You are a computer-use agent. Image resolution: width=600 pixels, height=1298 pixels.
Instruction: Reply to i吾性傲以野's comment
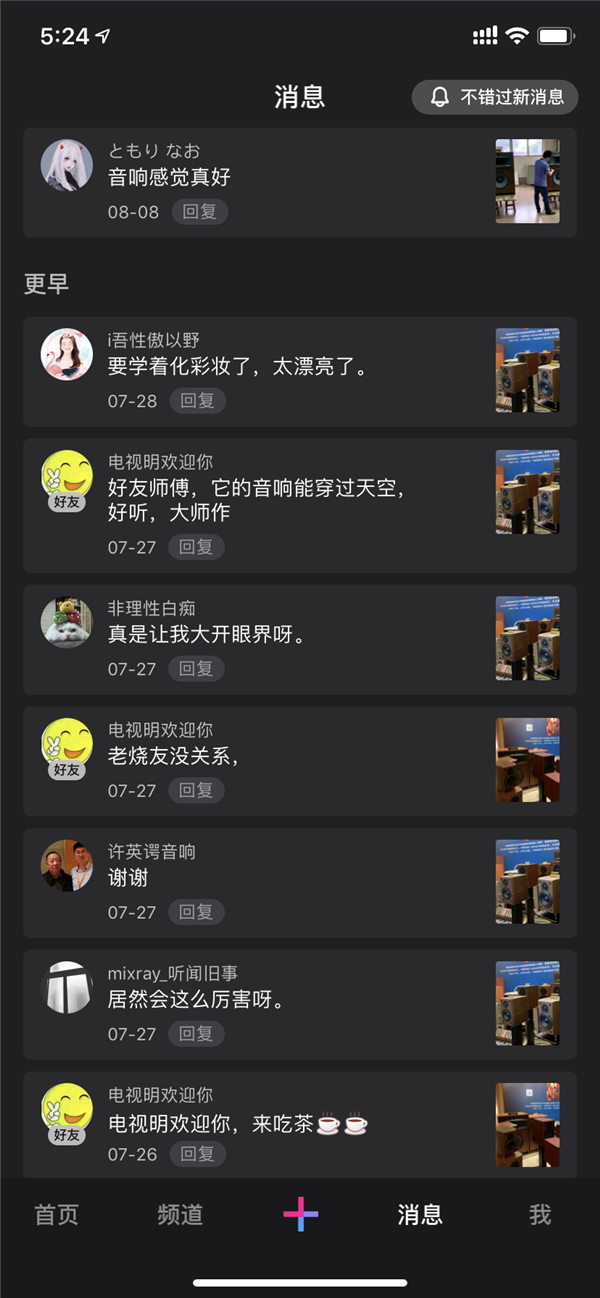coord(197,401)
